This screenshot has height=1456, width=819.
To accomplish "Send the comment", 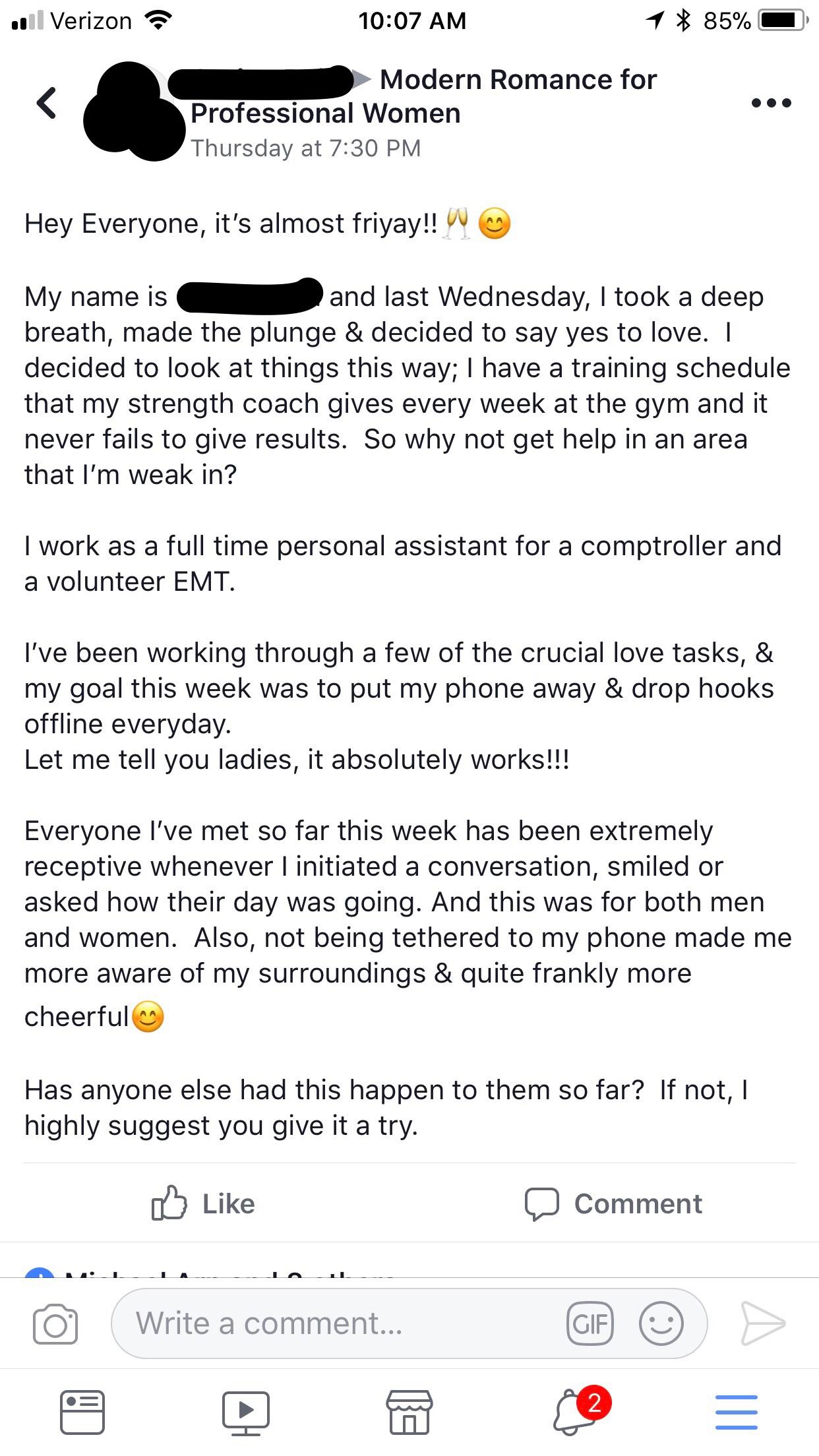I will pos(763,1323).
